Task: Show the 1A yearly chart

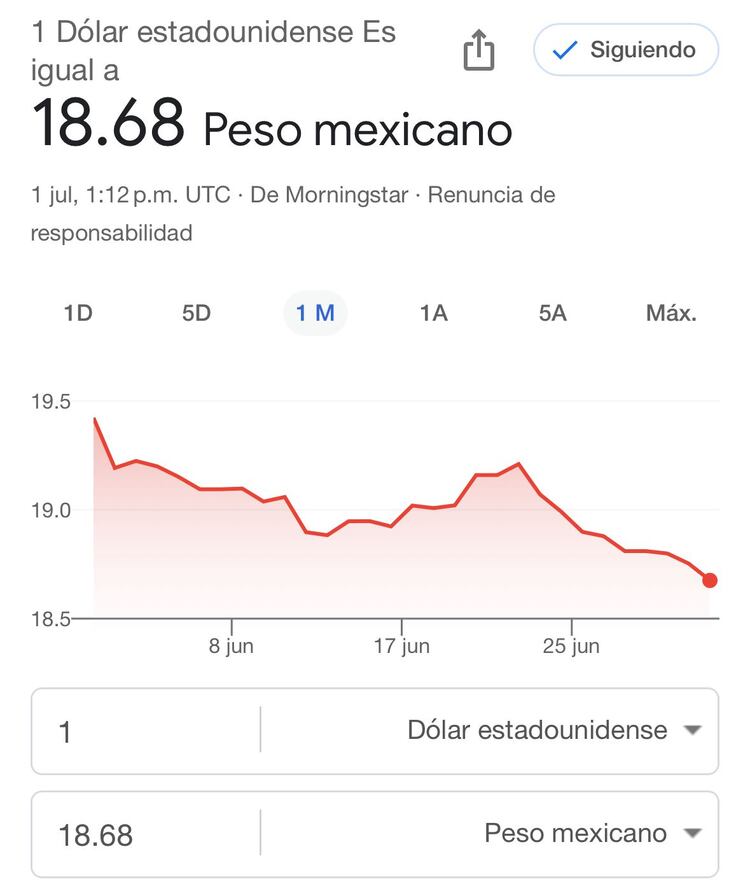Action: 433,313
